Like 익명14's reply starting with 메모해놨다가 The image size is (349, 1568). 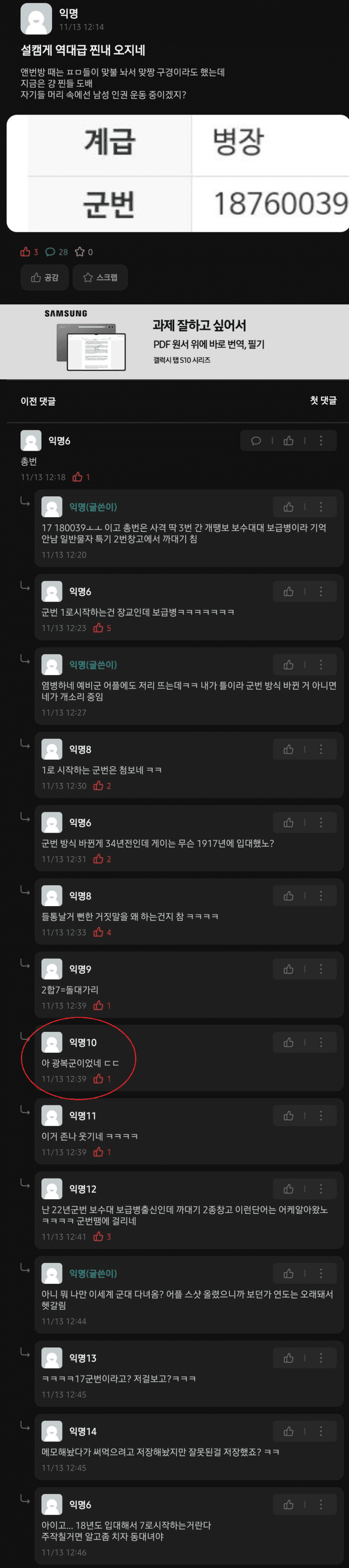click(289, 1431)
